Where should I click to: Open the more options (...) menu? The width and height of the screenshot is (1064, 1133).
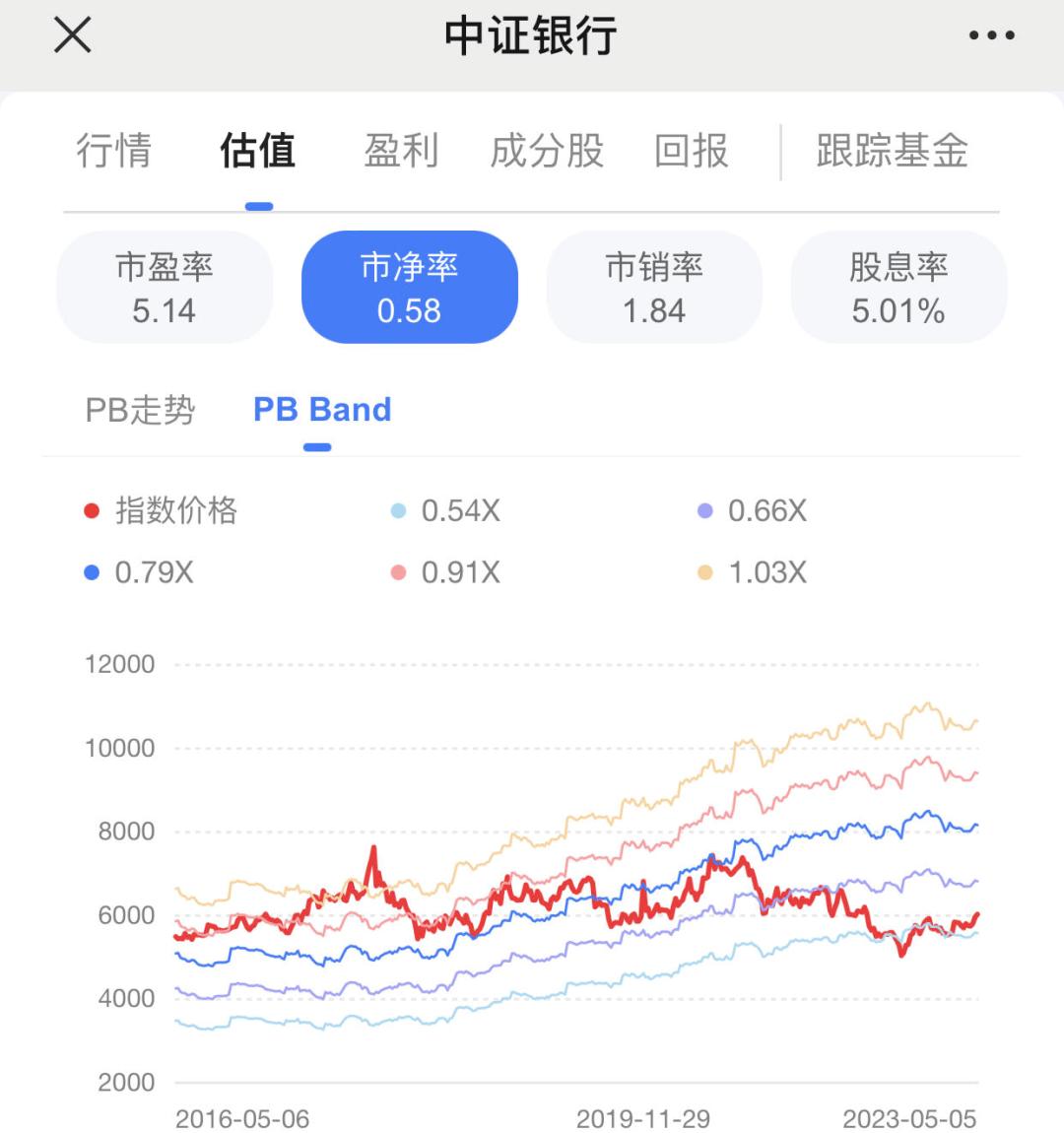click(x=990, y=35)
